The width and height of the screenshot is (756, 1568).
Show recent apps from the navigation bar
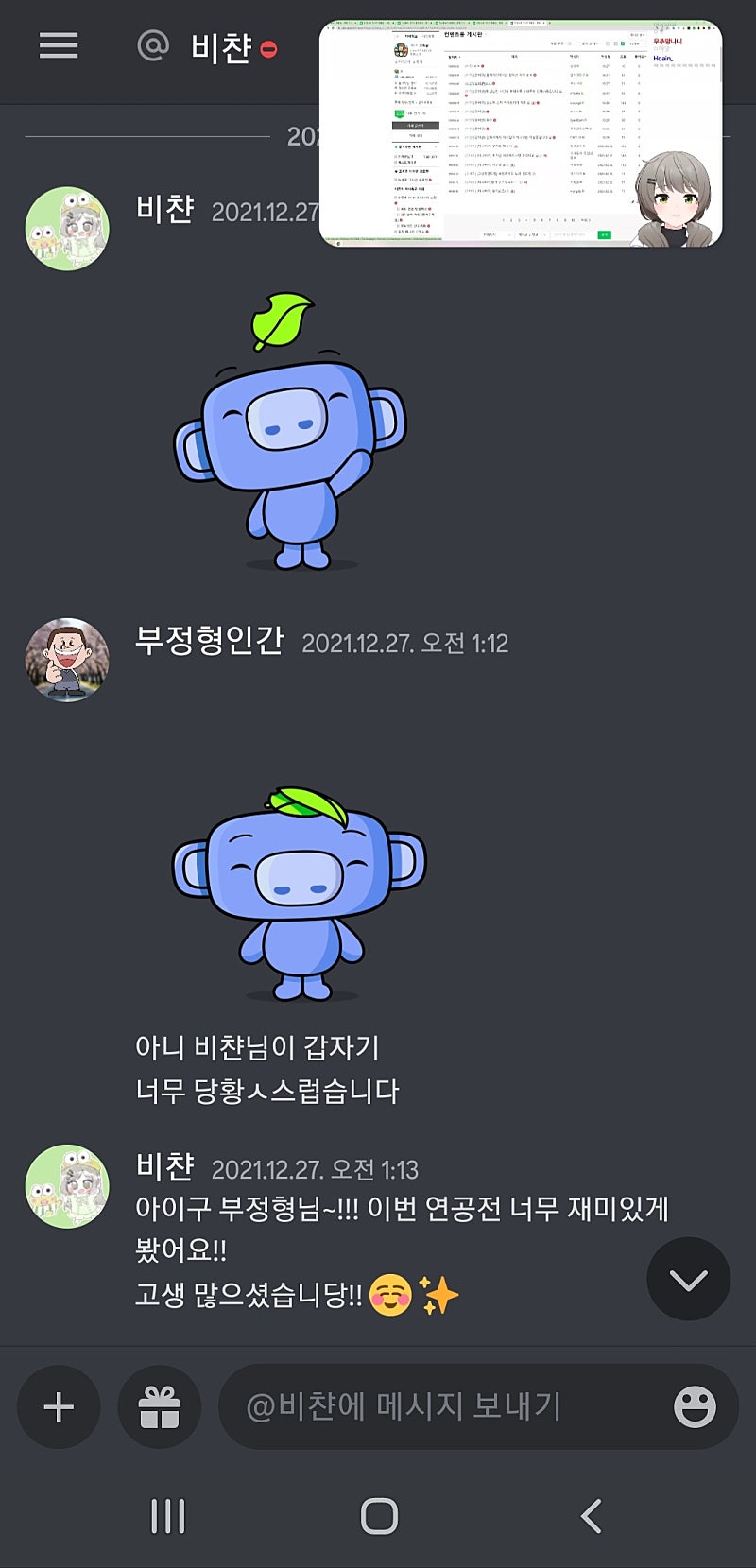[168, 1516]
